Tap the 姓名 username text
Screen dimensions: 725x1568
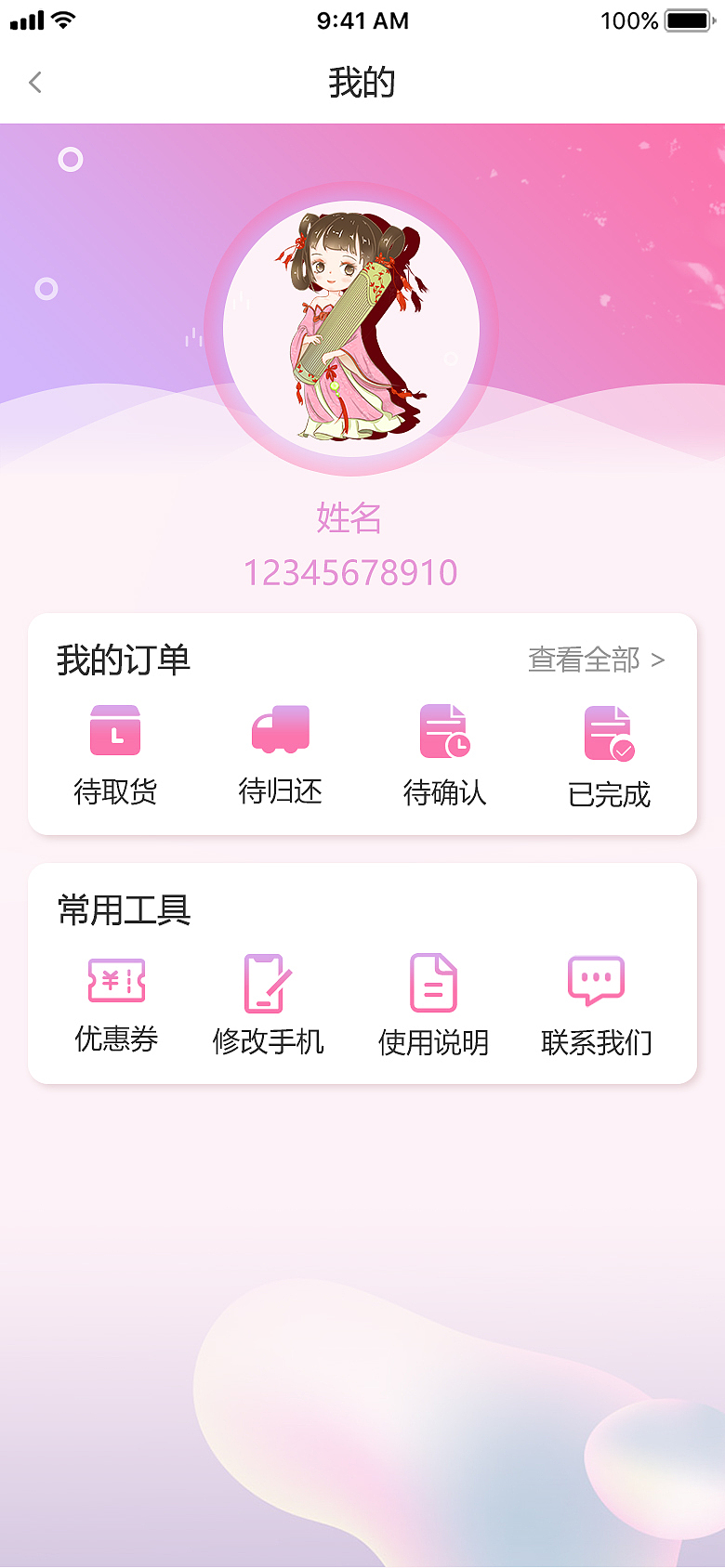pyautogui.click(x=350, y=519)
